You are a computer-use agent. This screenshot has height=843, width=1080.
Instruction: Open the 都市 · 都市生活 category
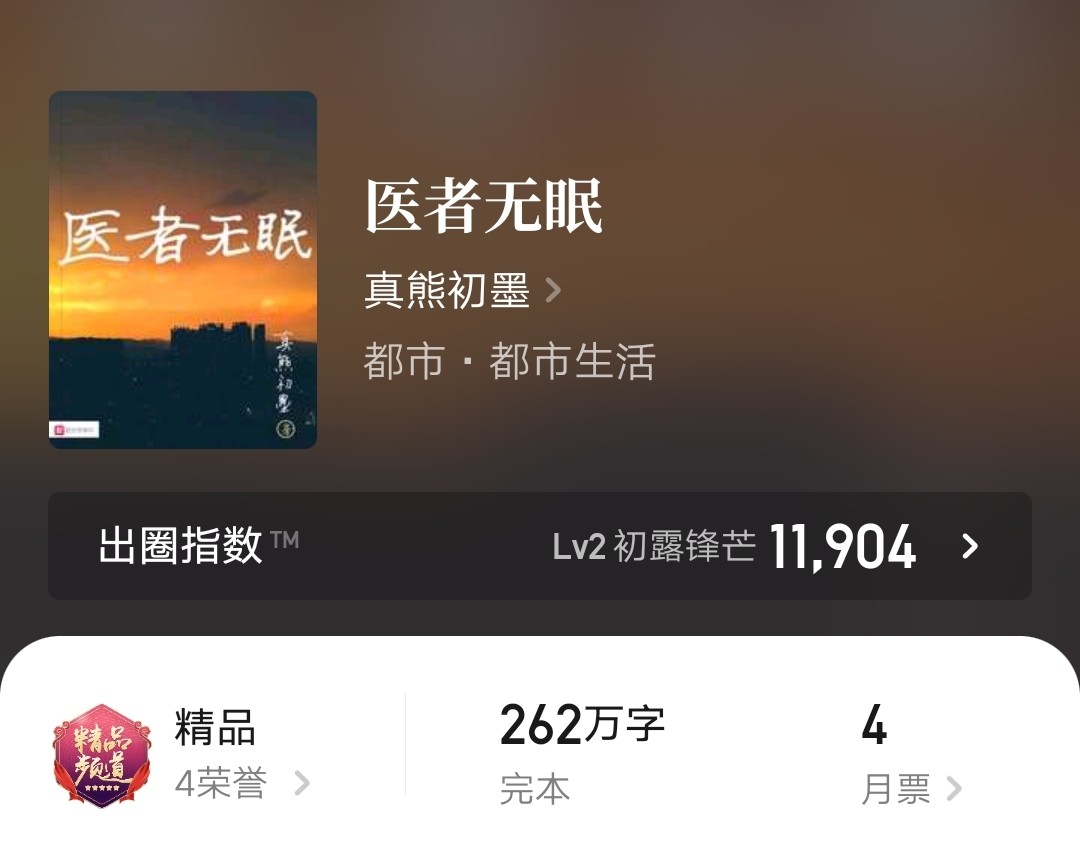coord(509,361)
